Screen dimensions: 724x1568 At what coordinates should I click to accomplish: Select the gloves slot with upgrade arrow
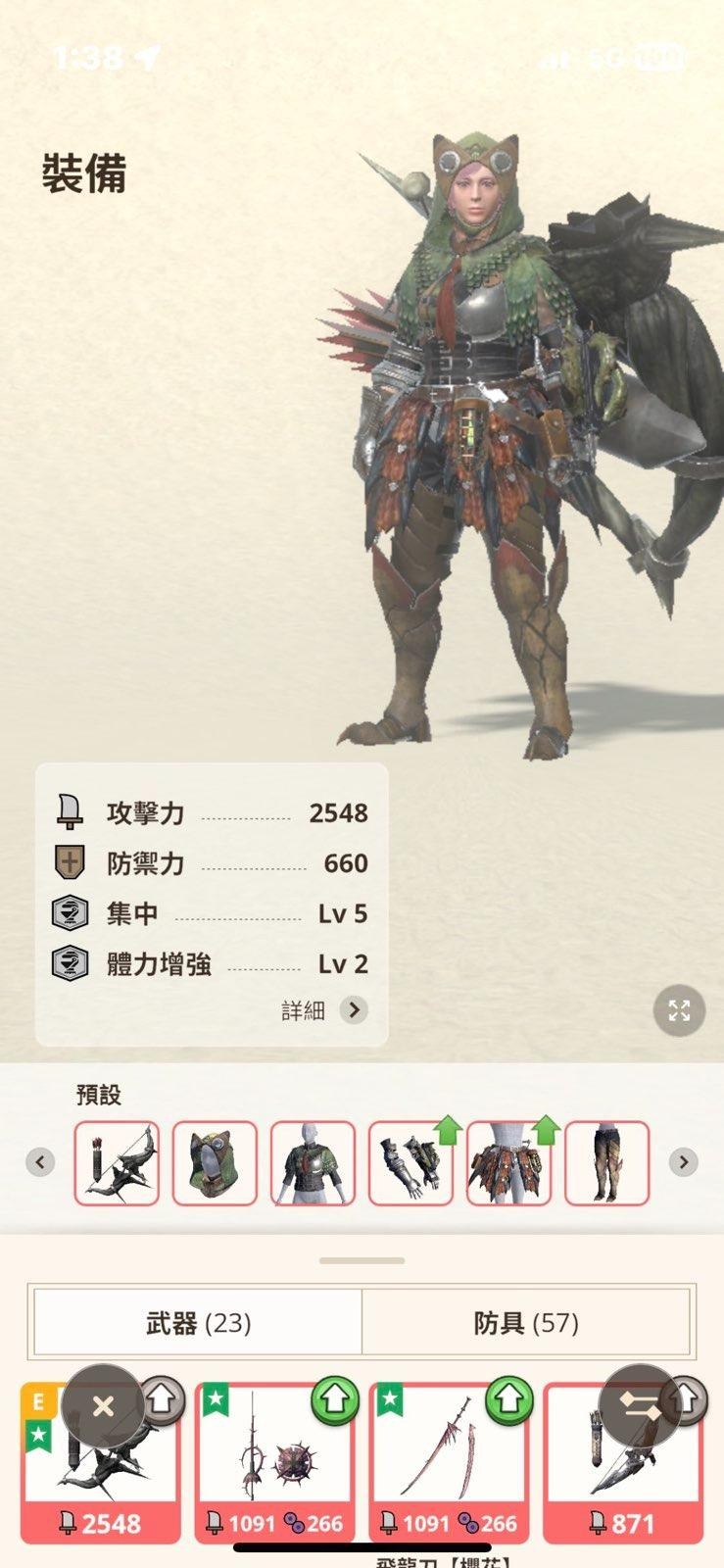pyautogui.click(x=410, y=1163)
